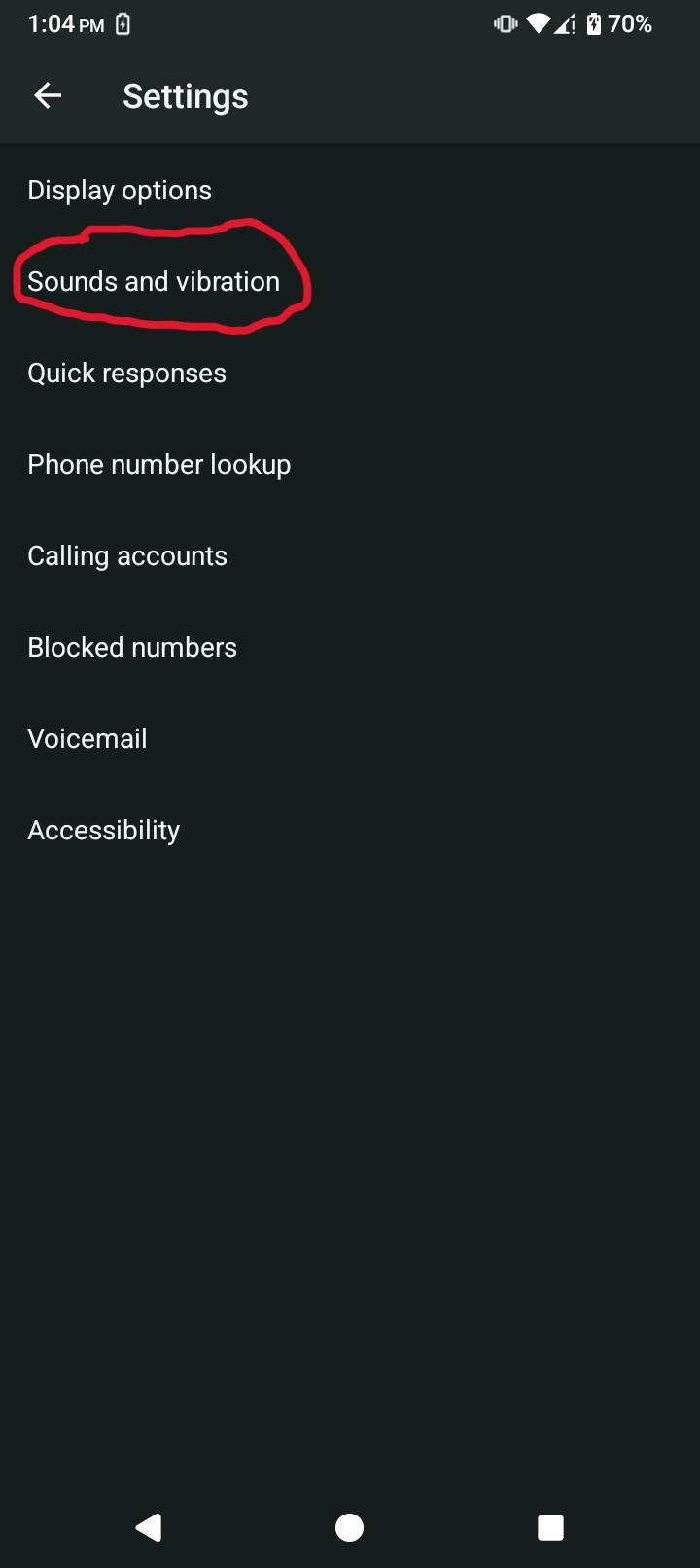Open Phone number lookup

(158, 465)
